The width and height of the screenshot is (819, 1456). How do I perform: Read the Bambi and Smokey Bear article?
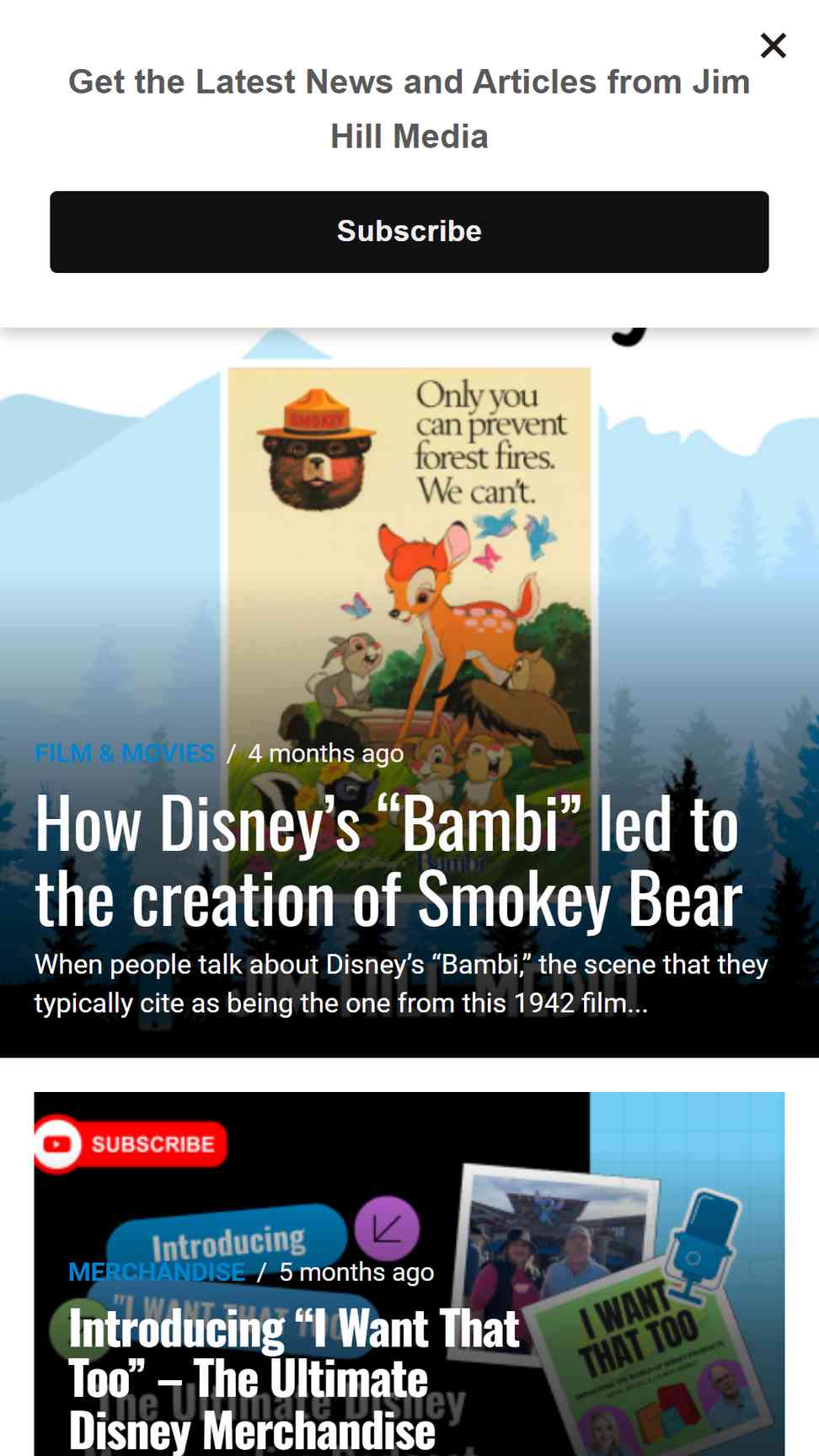(388, 861)
